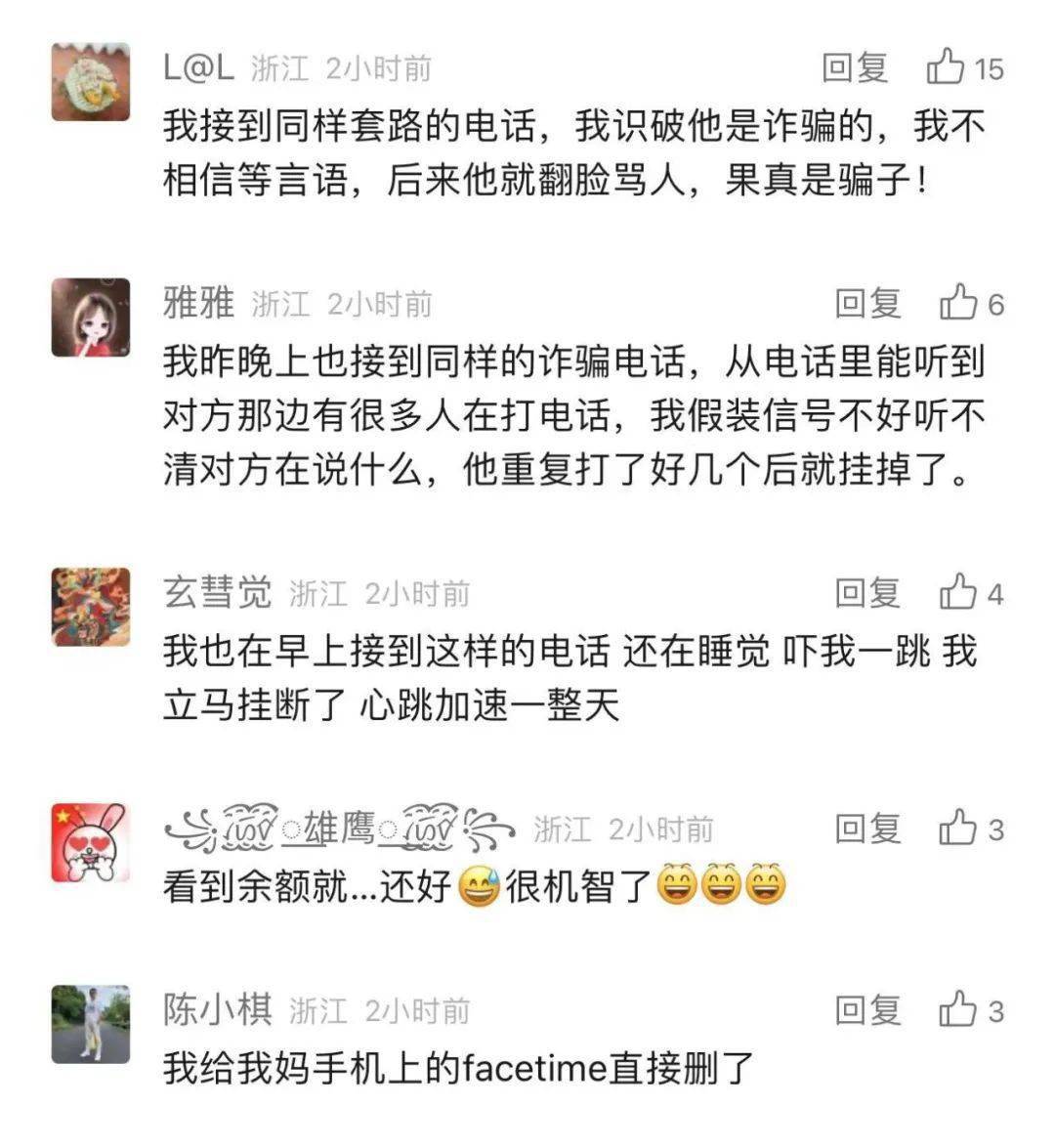Reply to 雄鹰's comment
This screenshot has height=1148, width=1055.
867,829
